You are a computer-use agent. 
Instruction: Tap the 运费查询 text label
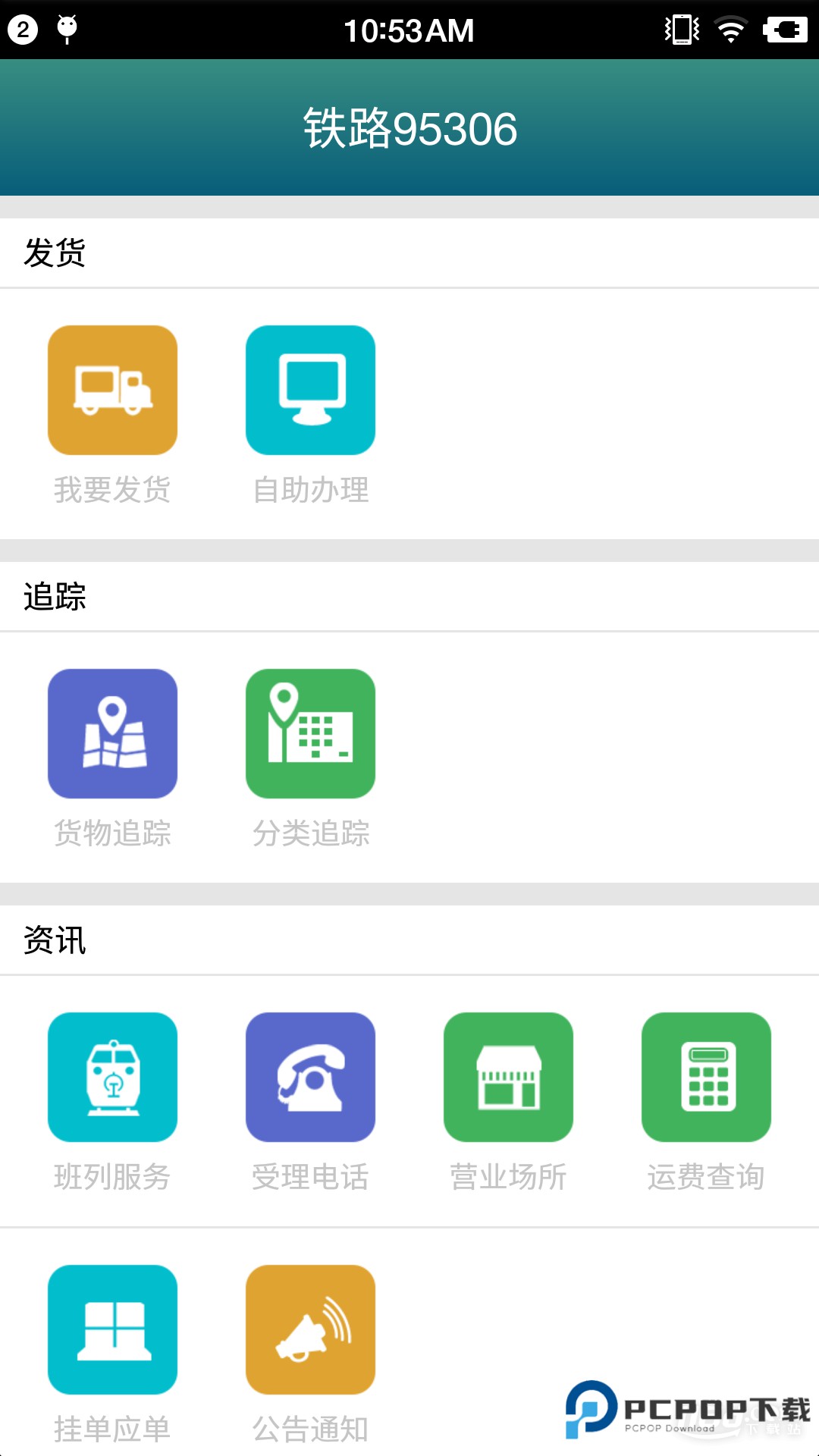click(706, 1177)
